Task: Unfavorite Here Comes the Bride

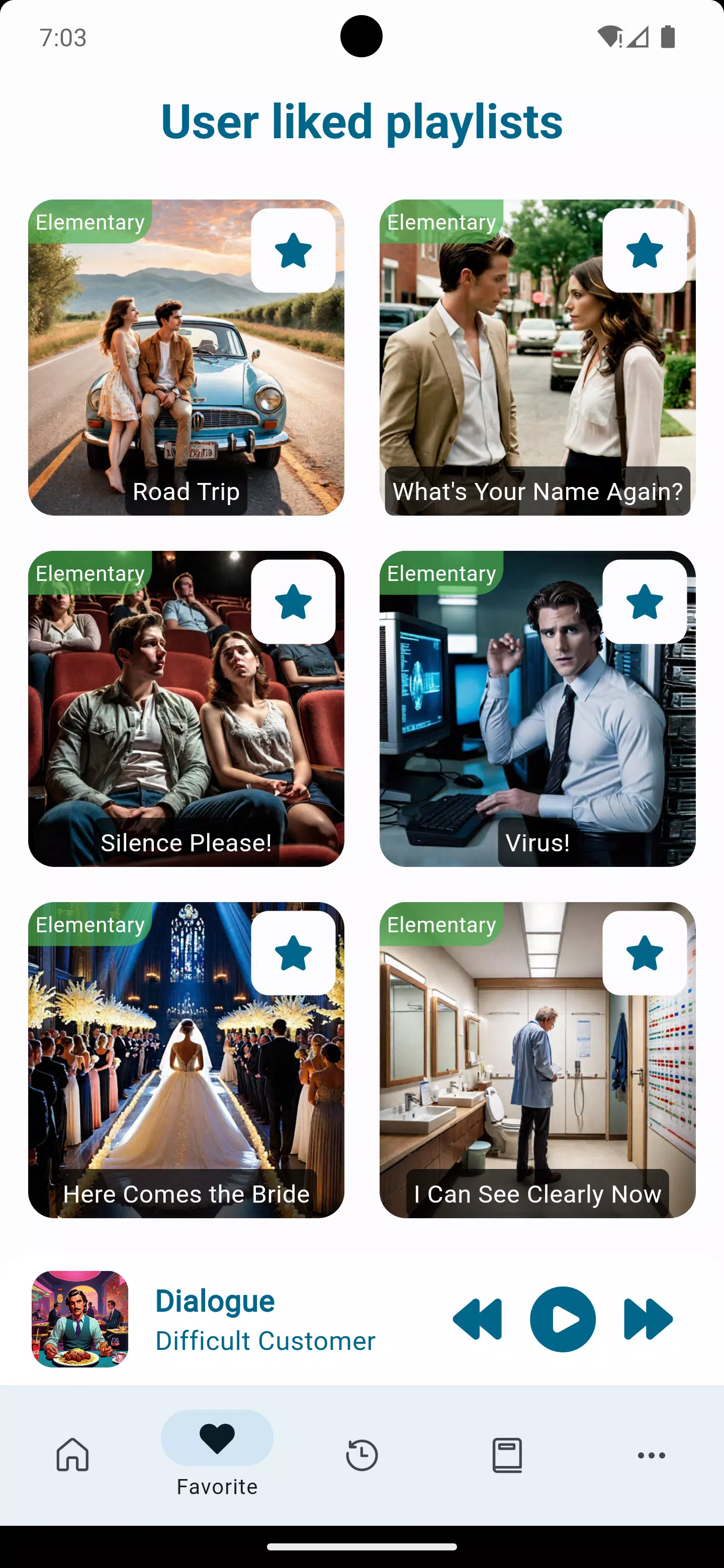Action: click(293, 953)
